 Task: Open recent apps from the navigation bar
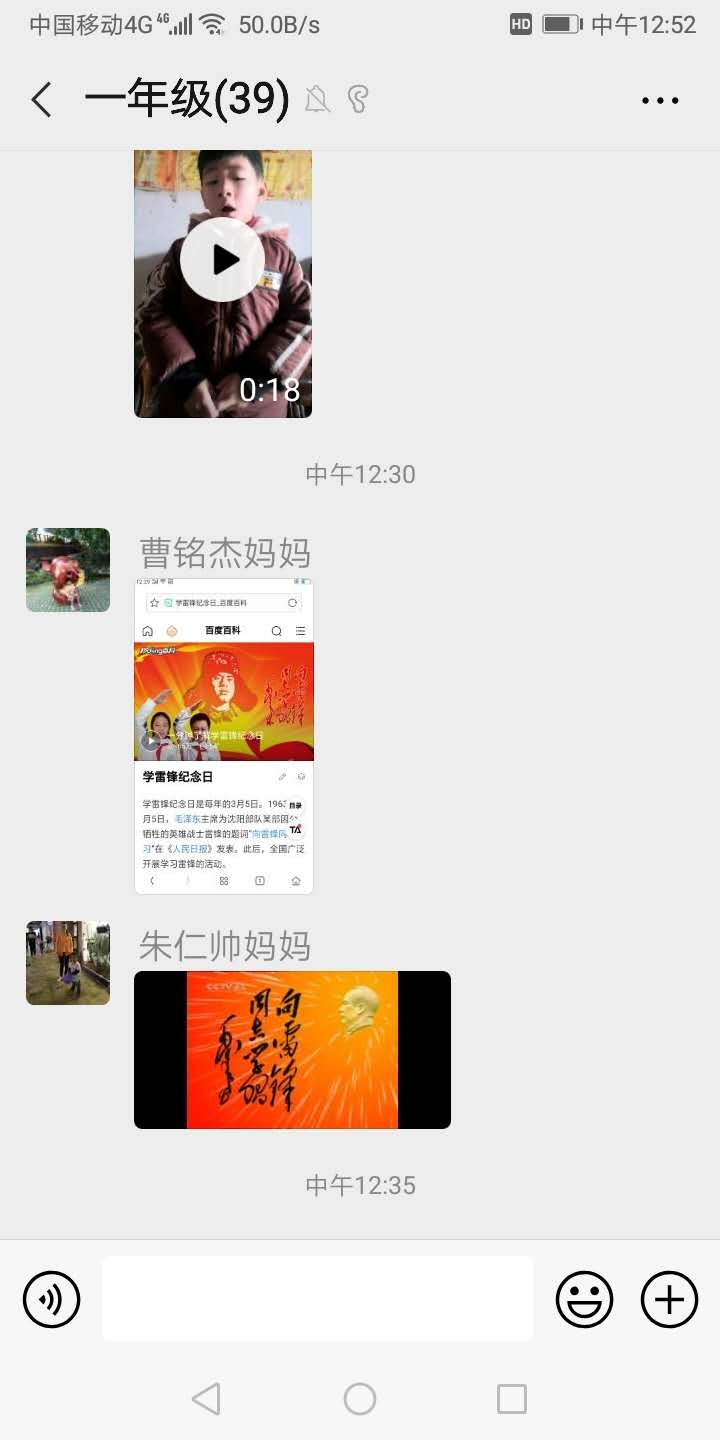click(511, 1399)
